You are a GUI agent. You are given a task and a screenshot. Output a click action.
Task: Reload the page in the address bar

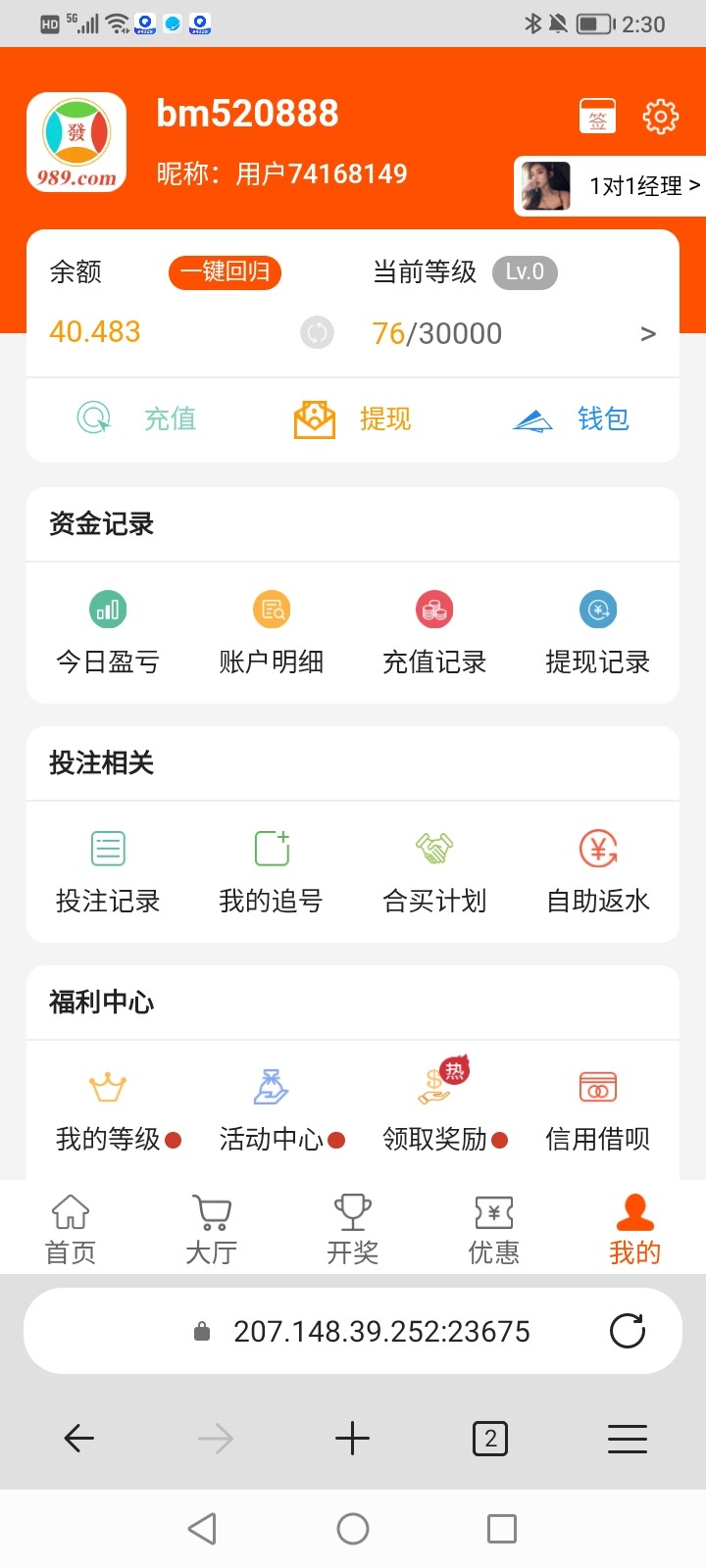[628, 1331]
